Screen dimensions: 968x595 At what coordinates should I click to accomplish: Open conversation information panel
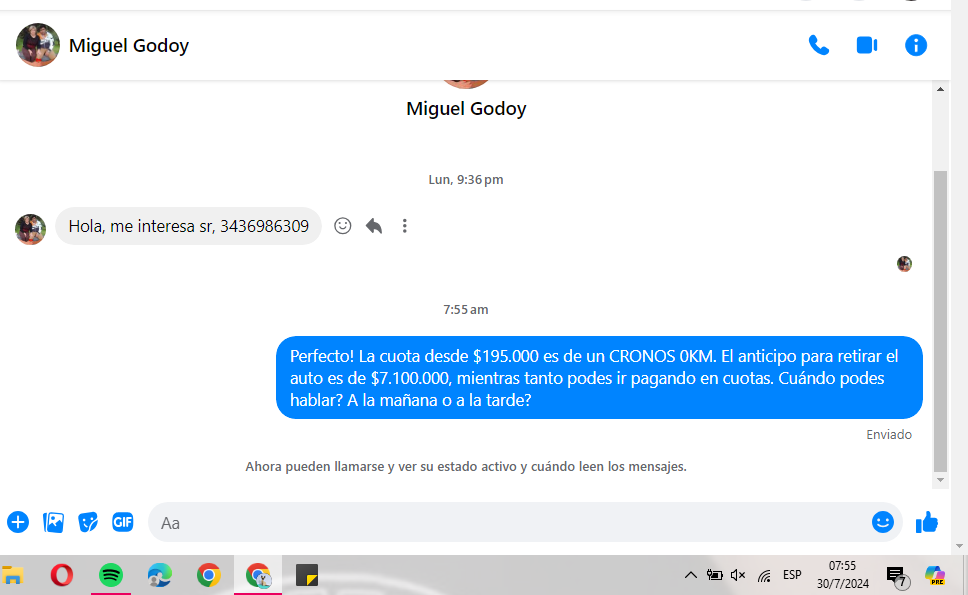coord(916,45)
